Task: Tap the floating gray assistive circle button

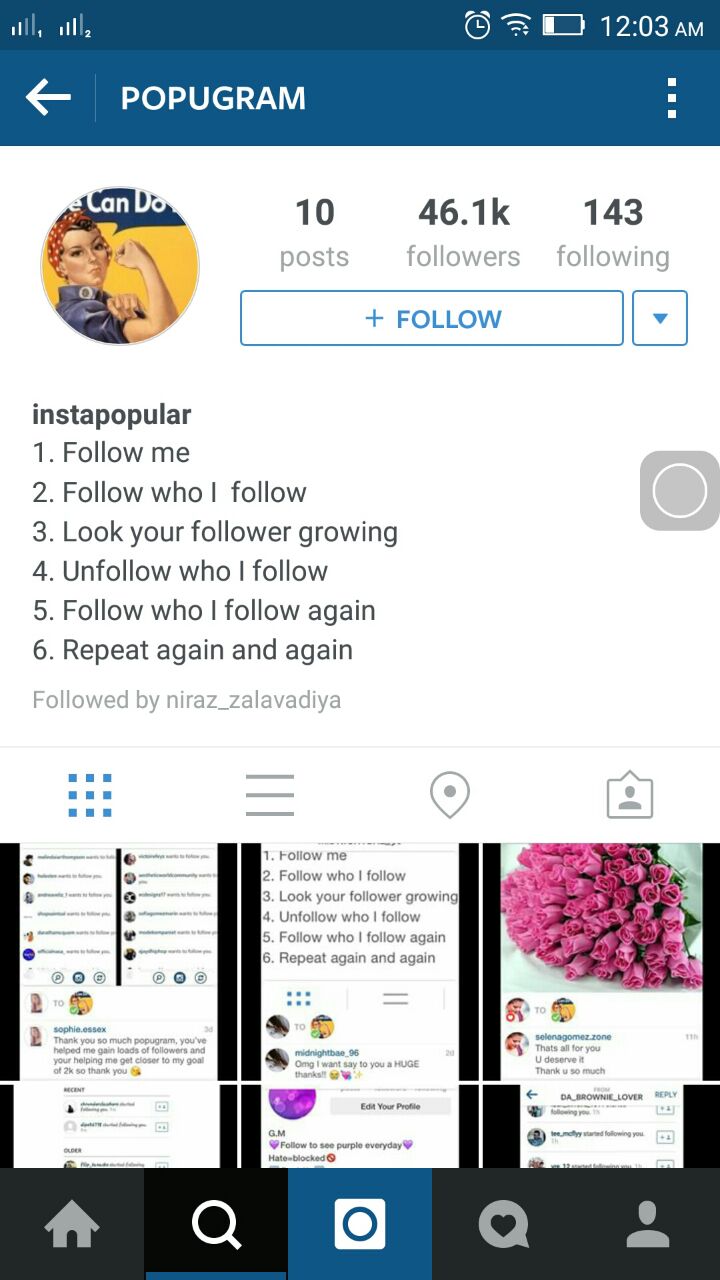Action: [680, 490]
